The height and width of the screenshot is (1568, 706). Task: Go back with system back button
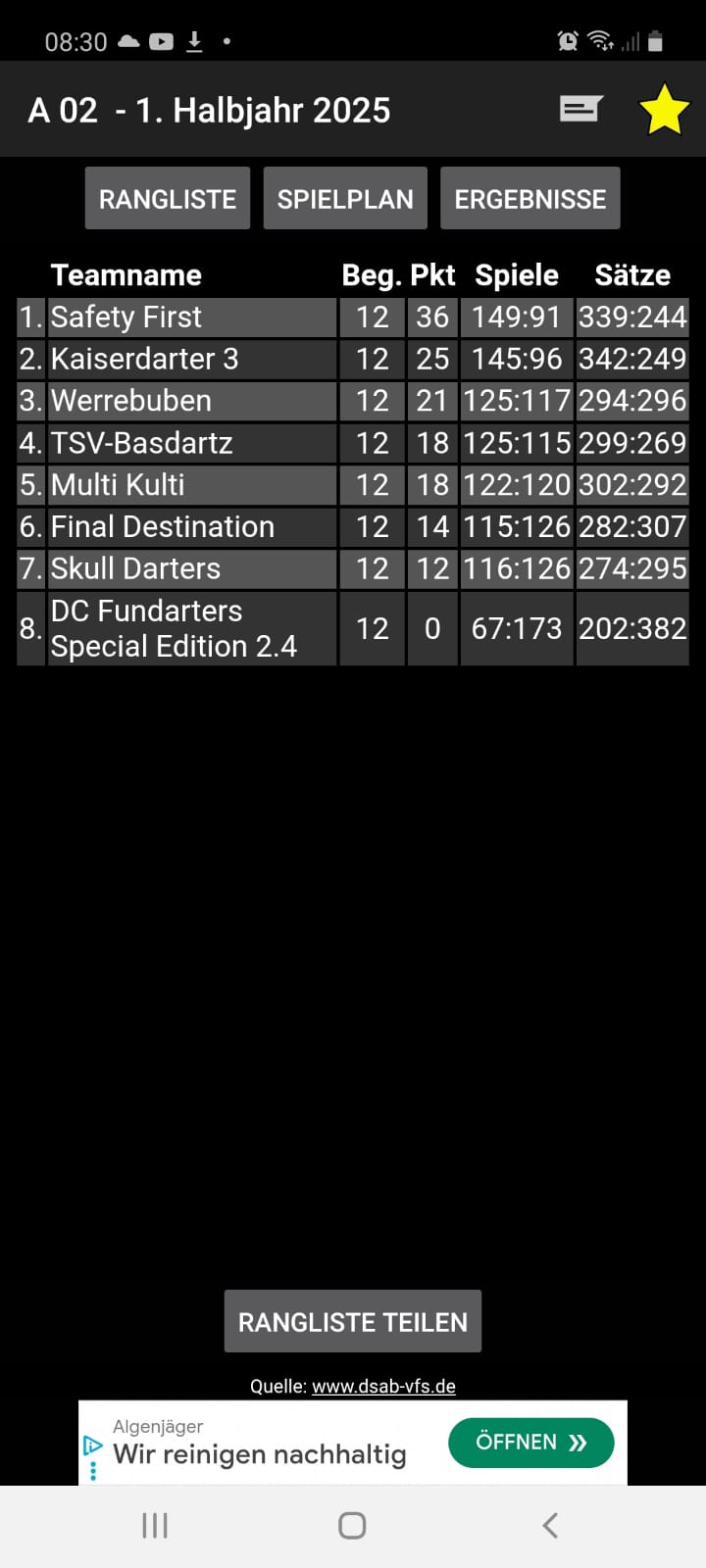[550, 1526]
